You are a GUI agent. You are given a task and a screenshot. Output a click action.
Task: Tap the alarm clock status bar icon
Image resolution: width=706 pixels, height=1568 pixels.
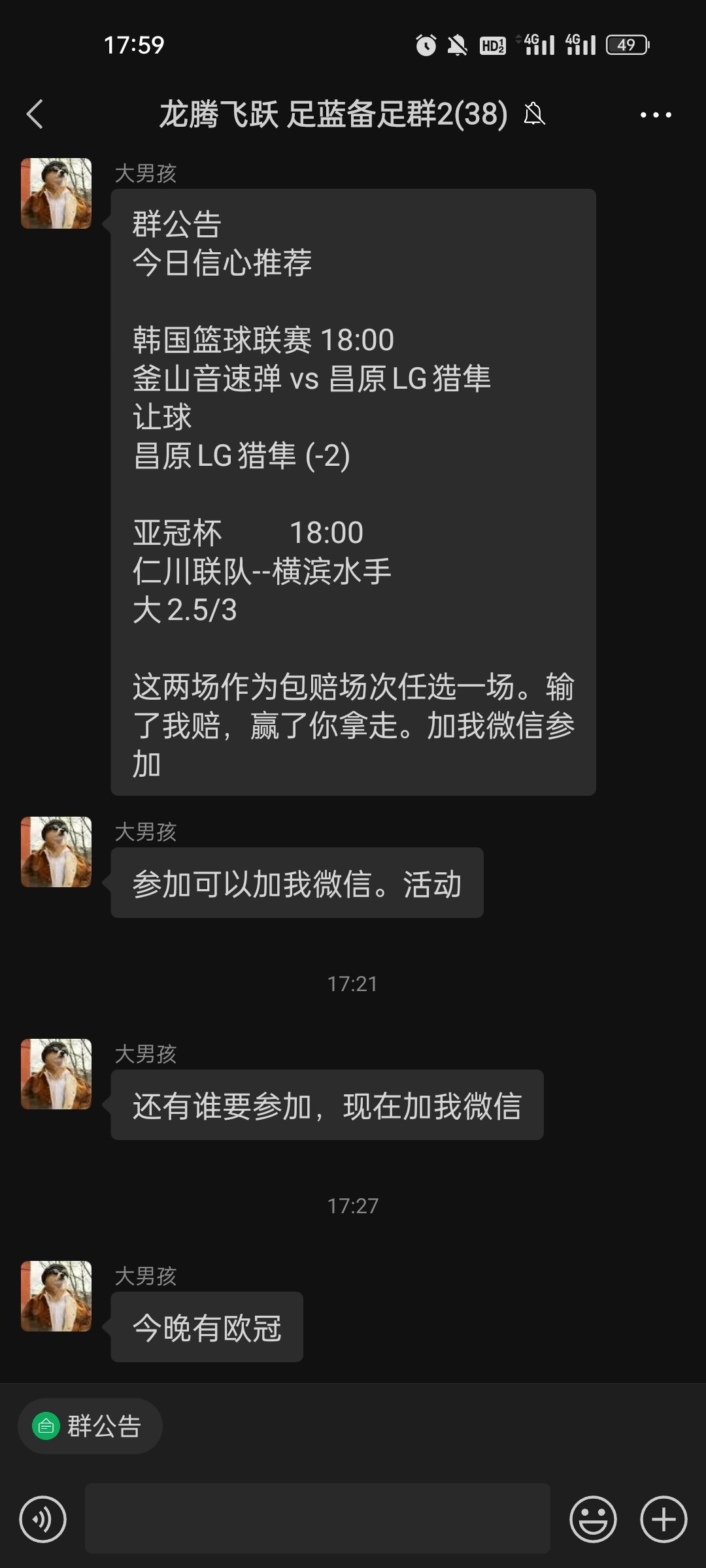point(426,44)
